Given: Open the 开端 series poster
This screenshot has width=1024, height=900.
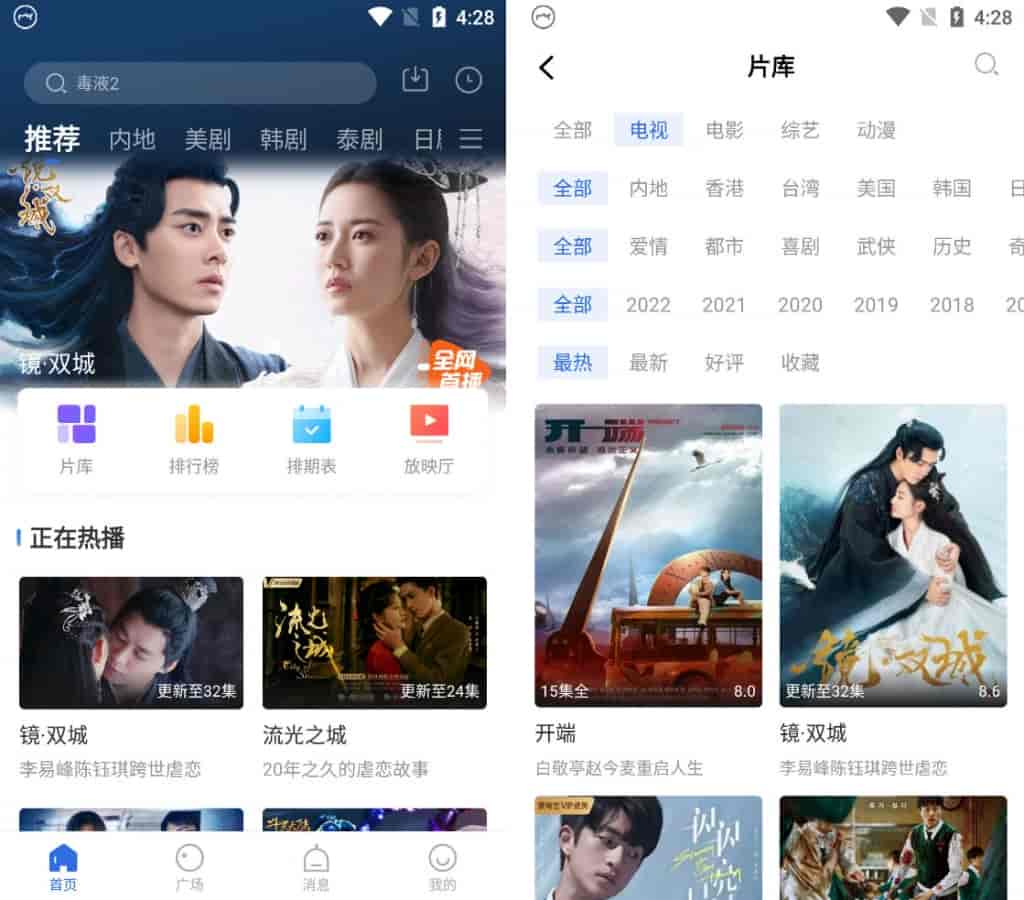Looking at the screenshot, I should (648, 555).
